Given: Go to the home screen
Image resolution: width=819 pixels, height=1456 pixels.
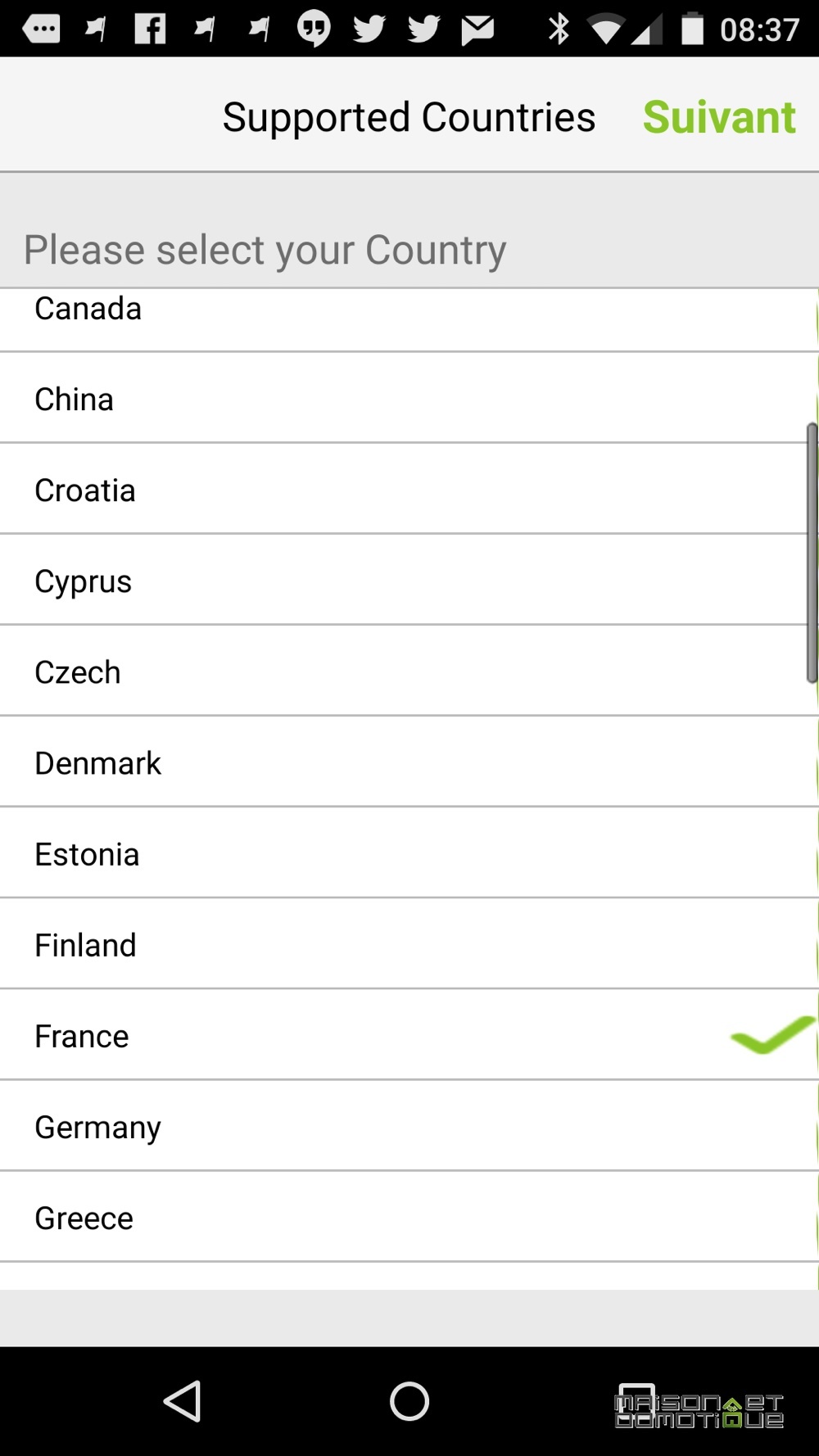Looking at the screenshot, I should pos(409,1401).
